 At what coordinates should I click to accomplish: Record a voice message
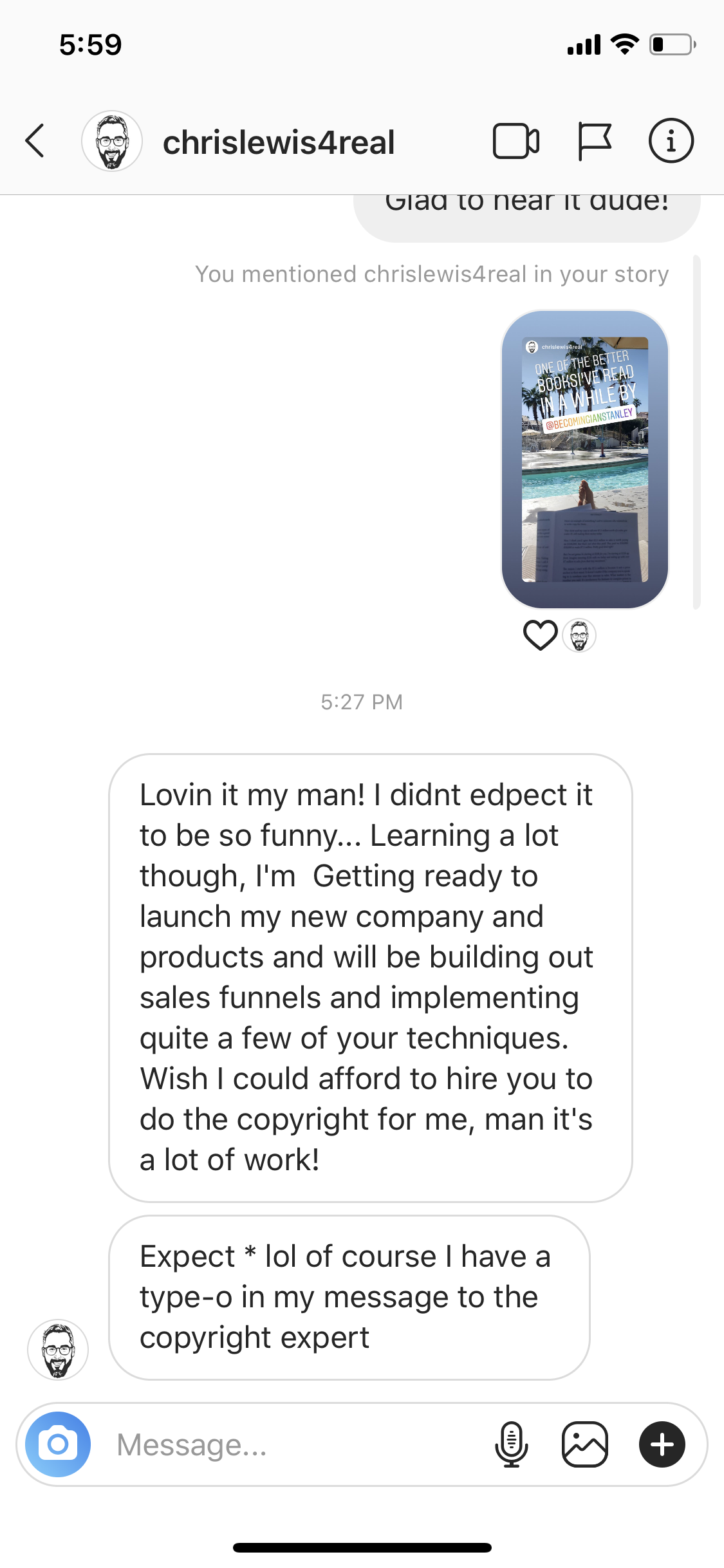tap(512, 1444)
